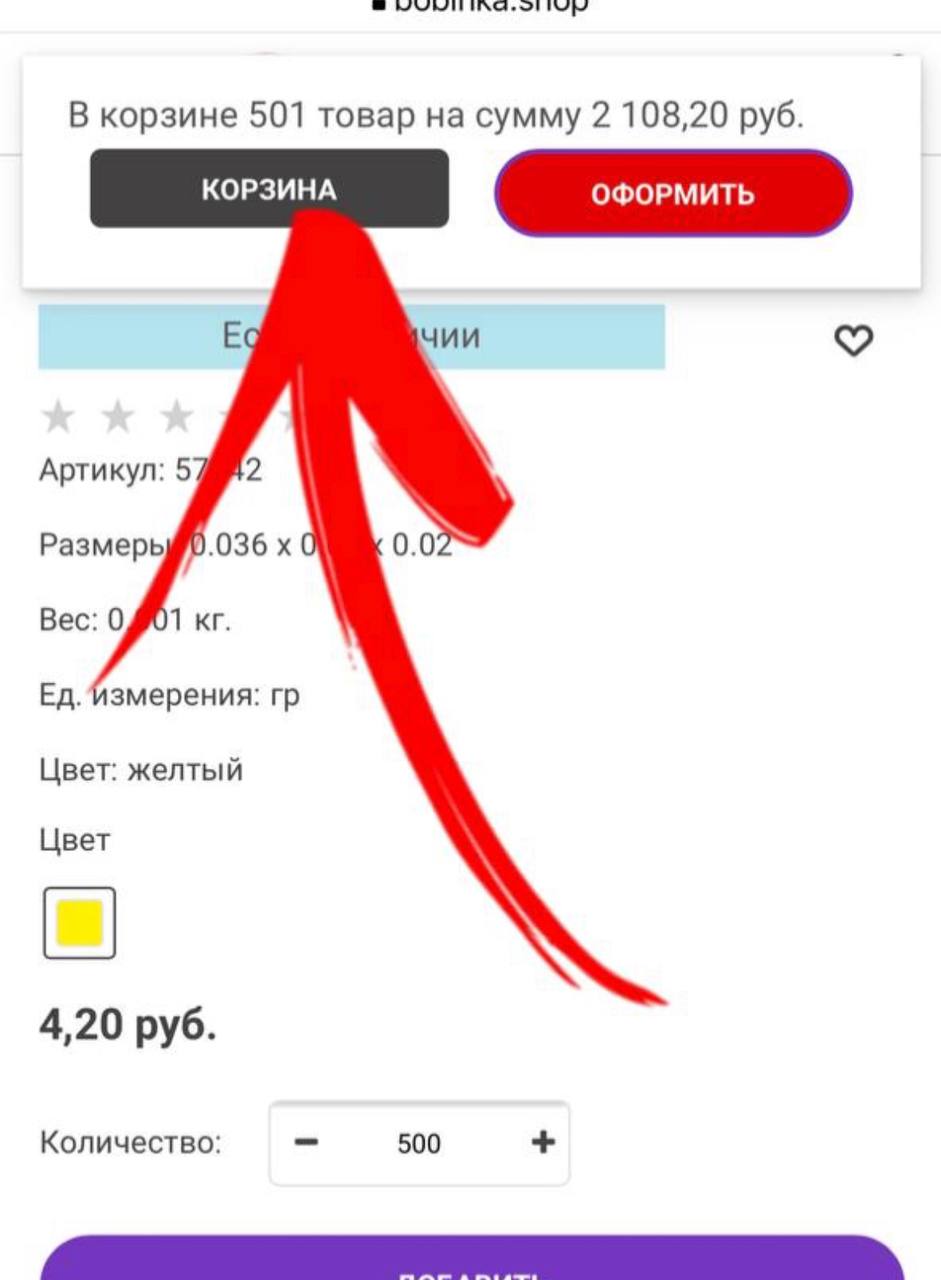Tap the purple Добавить button
The width and height of the screenshot is (941, 1280).
[x=472, y=1260]
